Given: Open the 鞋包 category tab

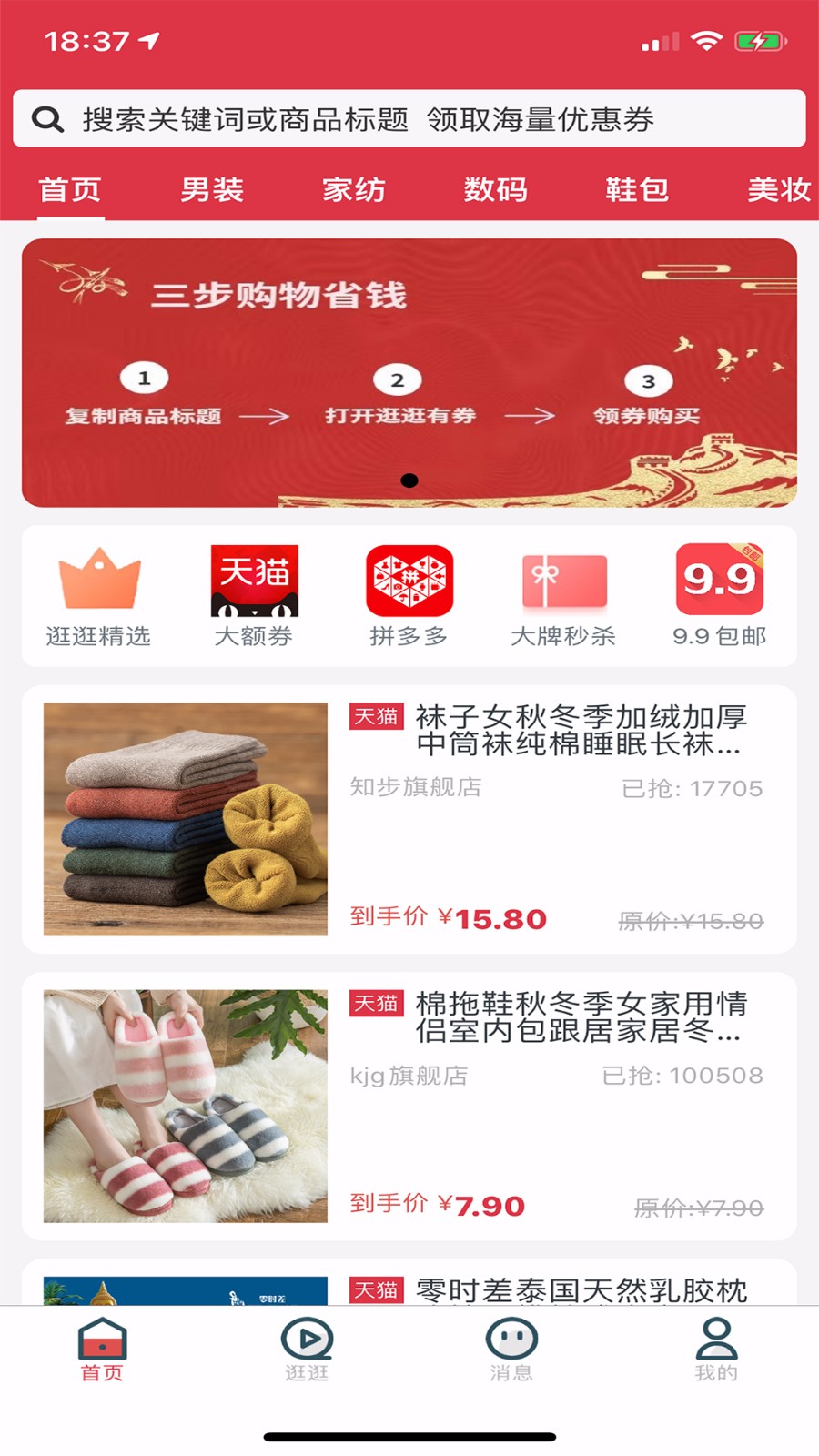Looking at the screenshot, I should tap(637, 190).
